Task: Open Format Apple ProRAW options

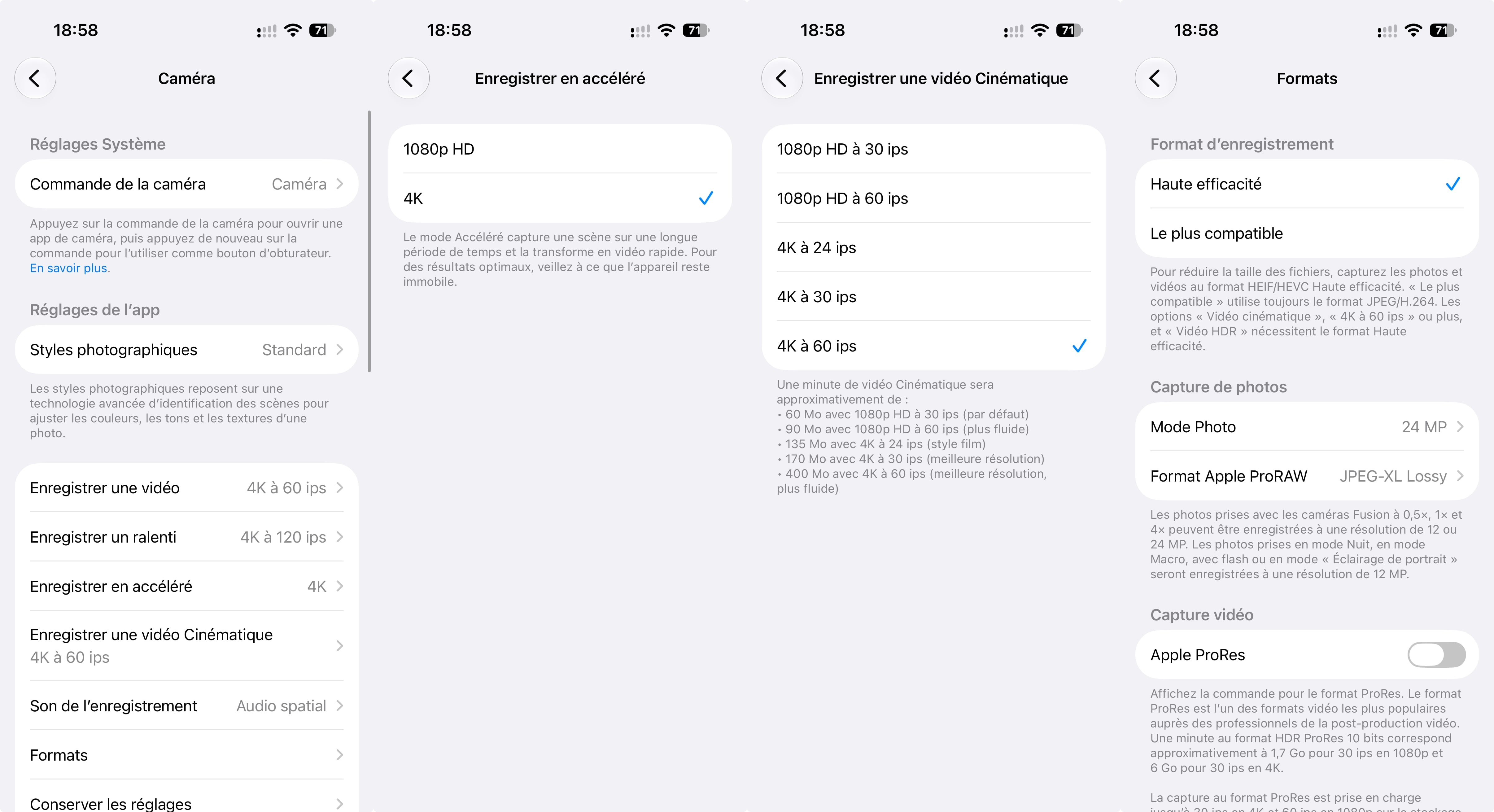Action: tap(1307, 476)
